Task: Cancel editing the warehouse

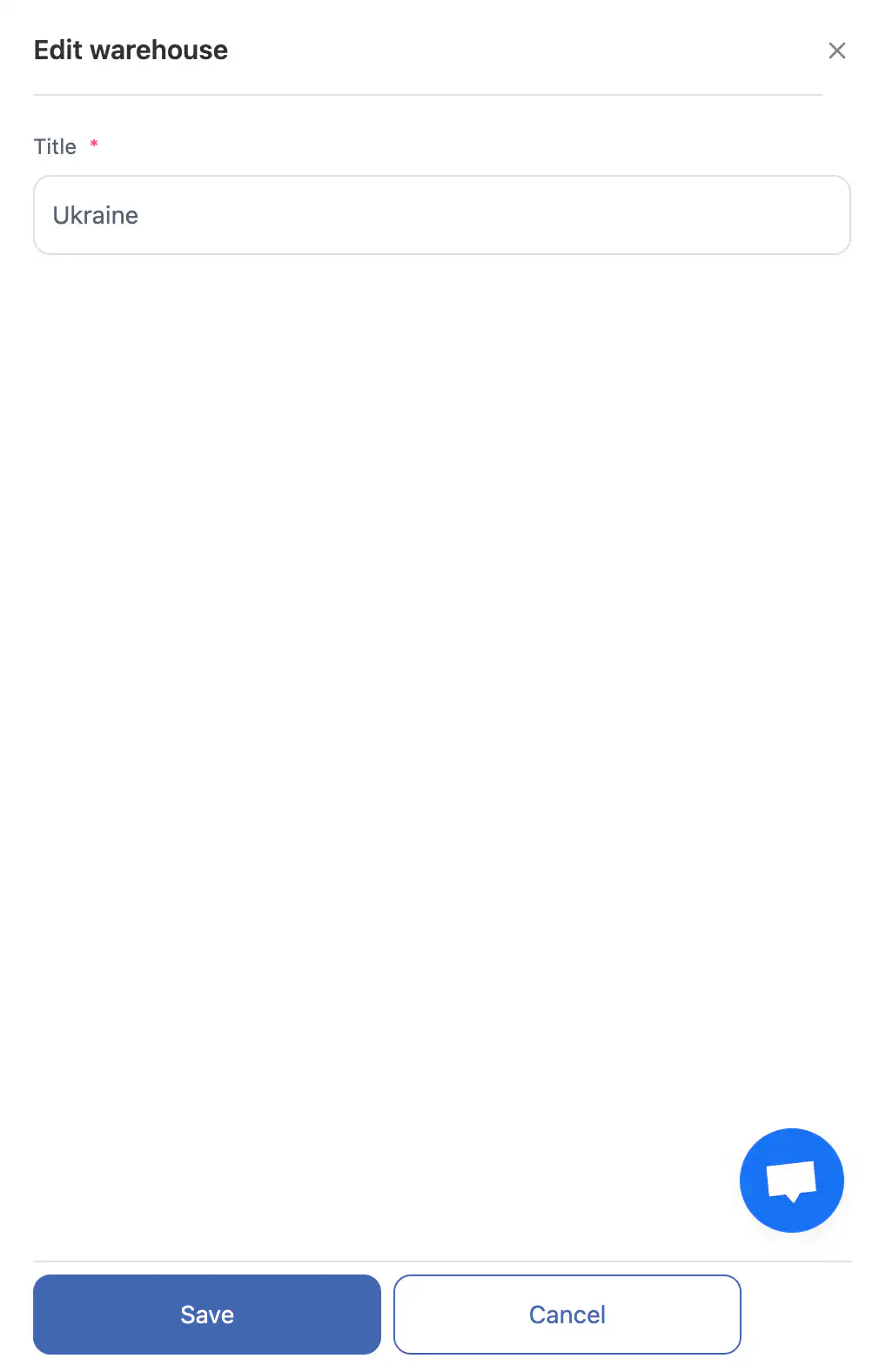Action: pos(567,1314)
